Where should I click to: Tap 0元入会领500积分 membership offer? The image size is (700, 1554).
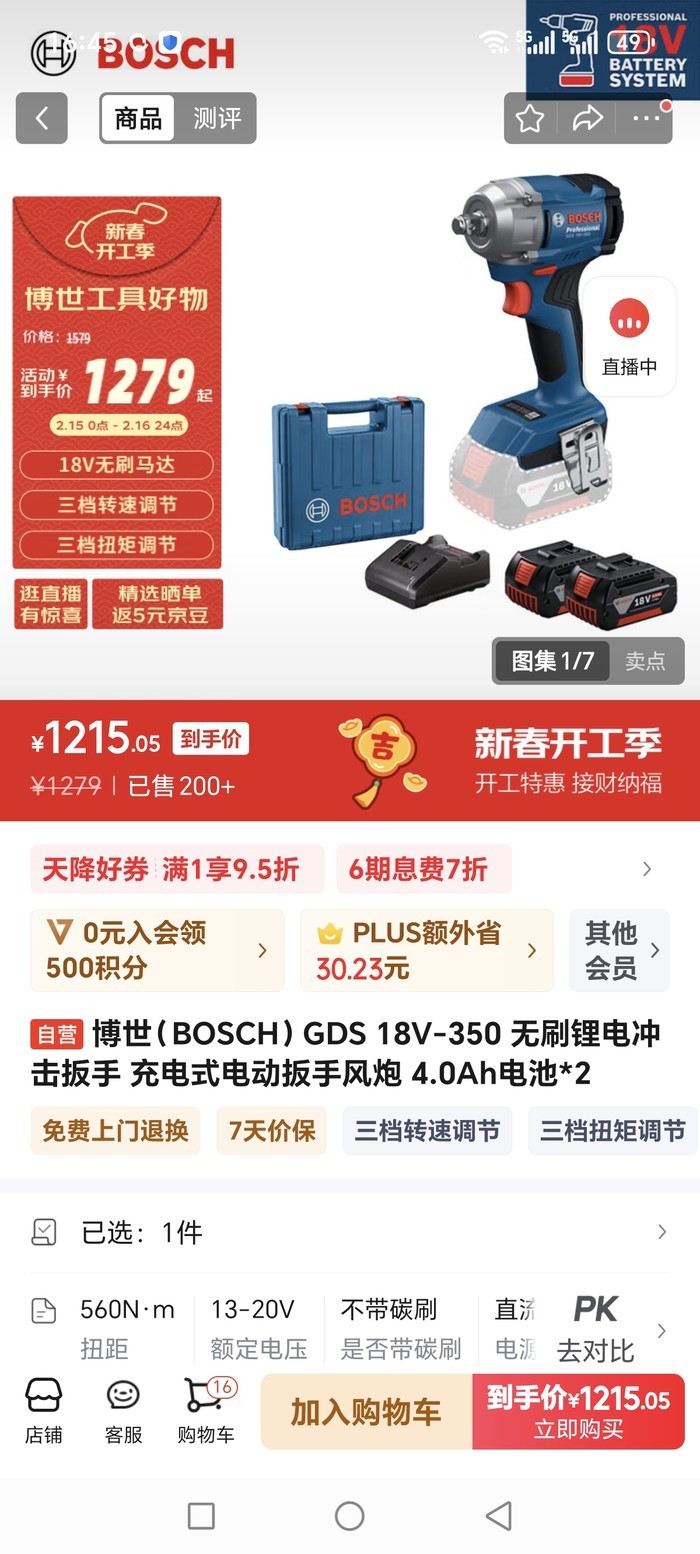click(x=157, y=950)
